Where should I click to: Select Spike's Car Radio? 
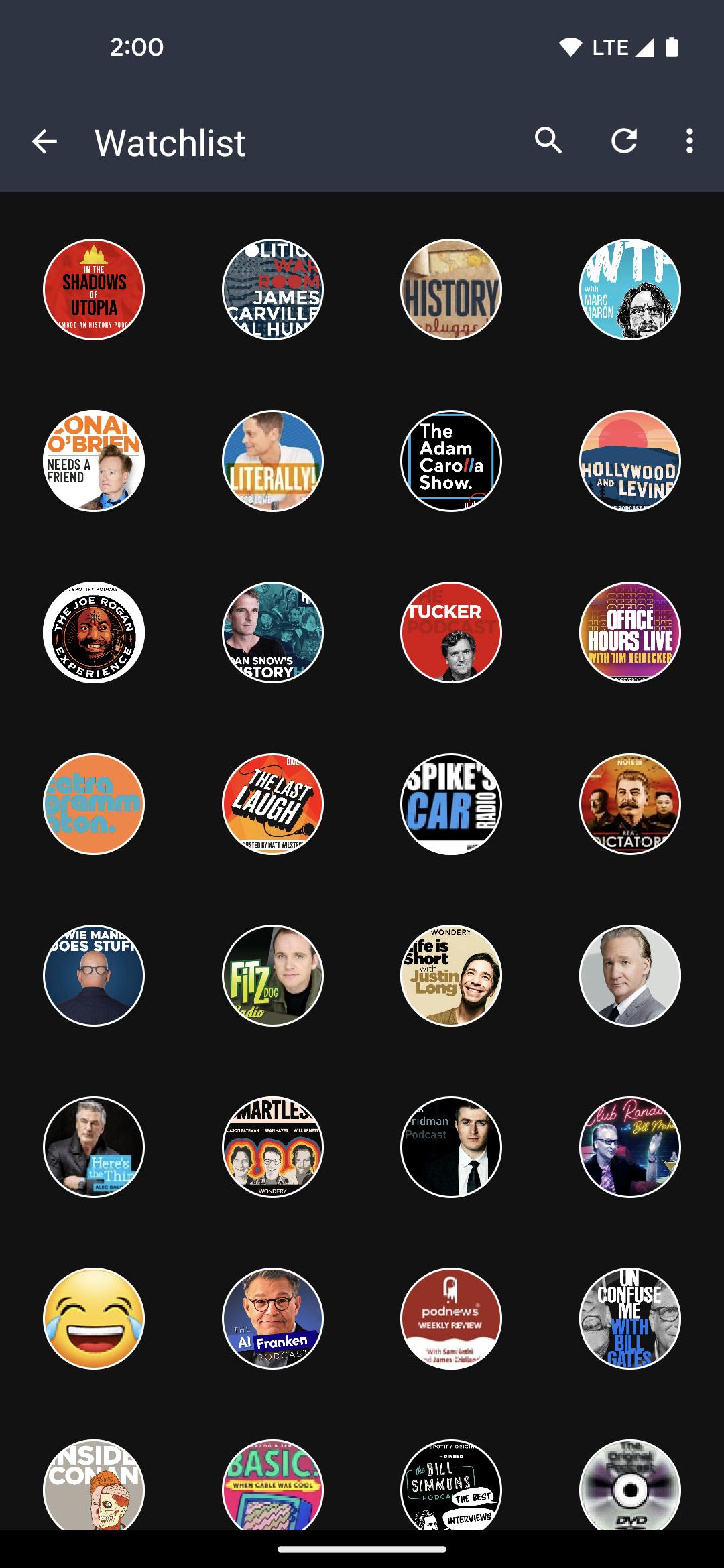(x=451, y=804)
